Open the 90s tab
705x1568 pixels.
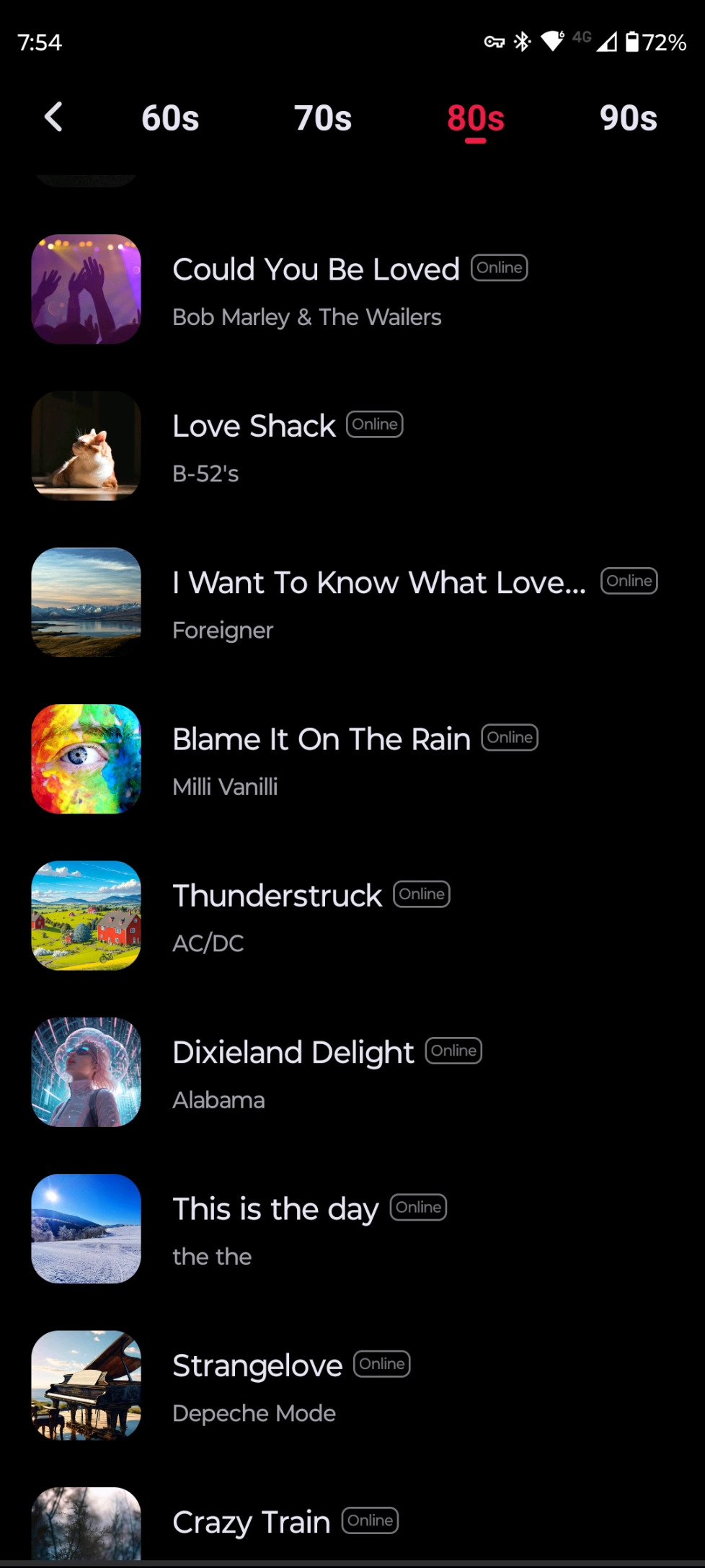628,118
